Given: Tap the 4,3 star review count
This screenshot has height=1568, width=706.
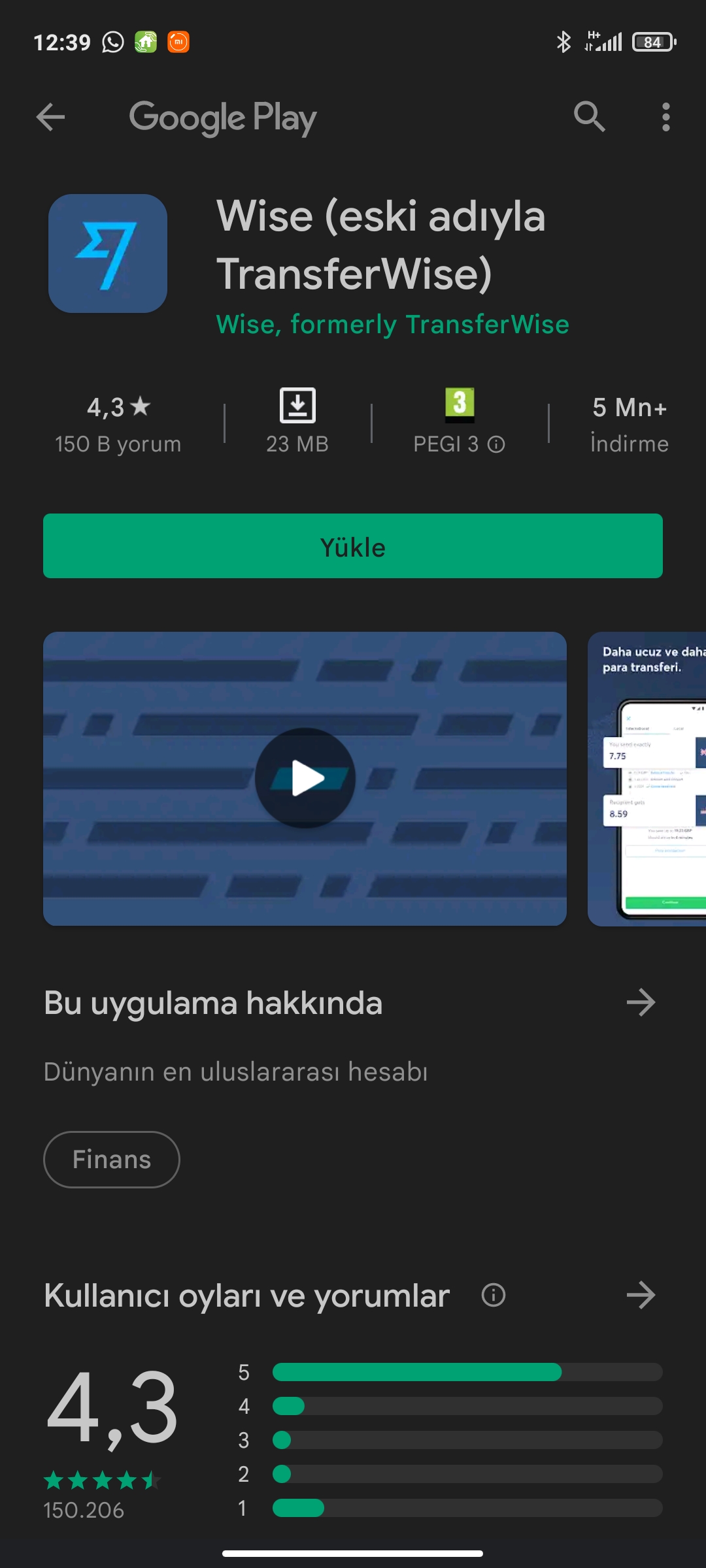Looking at the screenshot, I should click(x=118, y=425).
